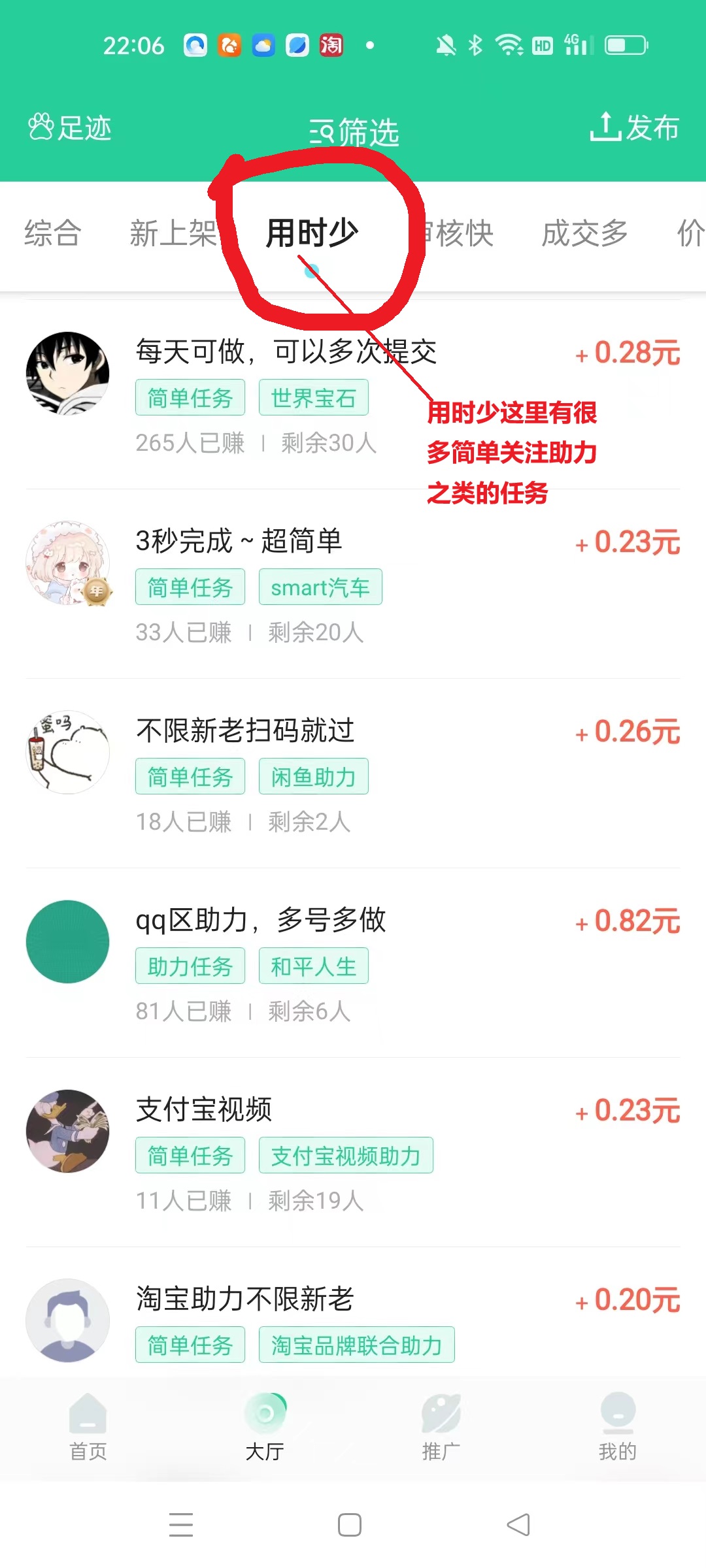The width and height of the screenshot is (706, 1568).
Task: Tap the 和平人生 task tag
Action: (314, 965)
